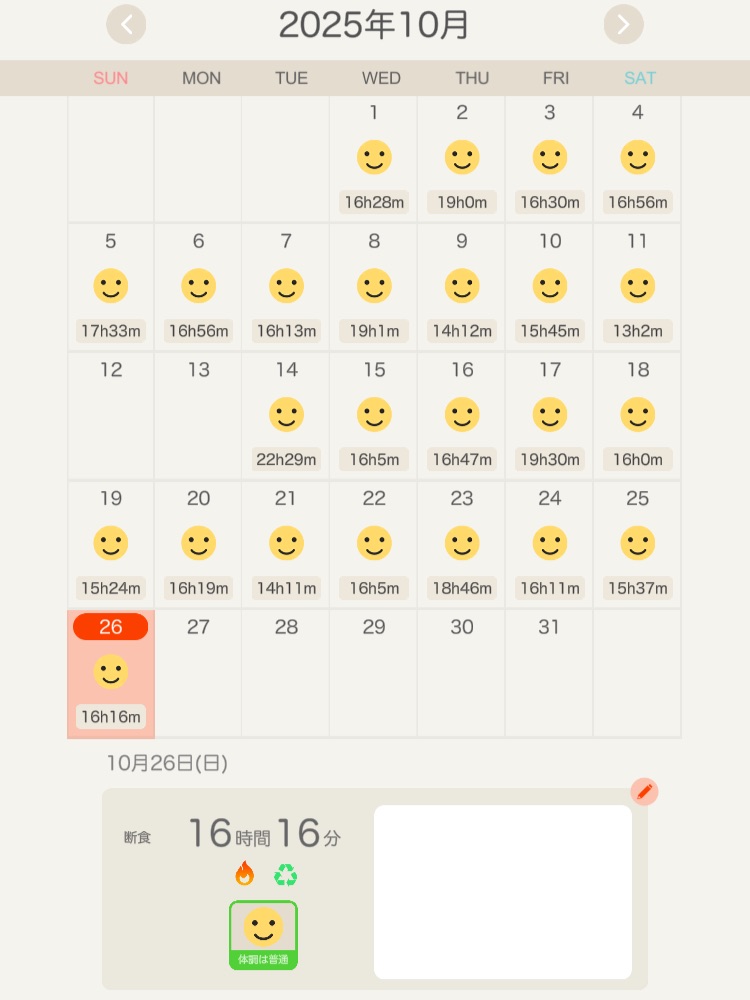
Task: View October 17 fasting record
Action: [549, 415]
